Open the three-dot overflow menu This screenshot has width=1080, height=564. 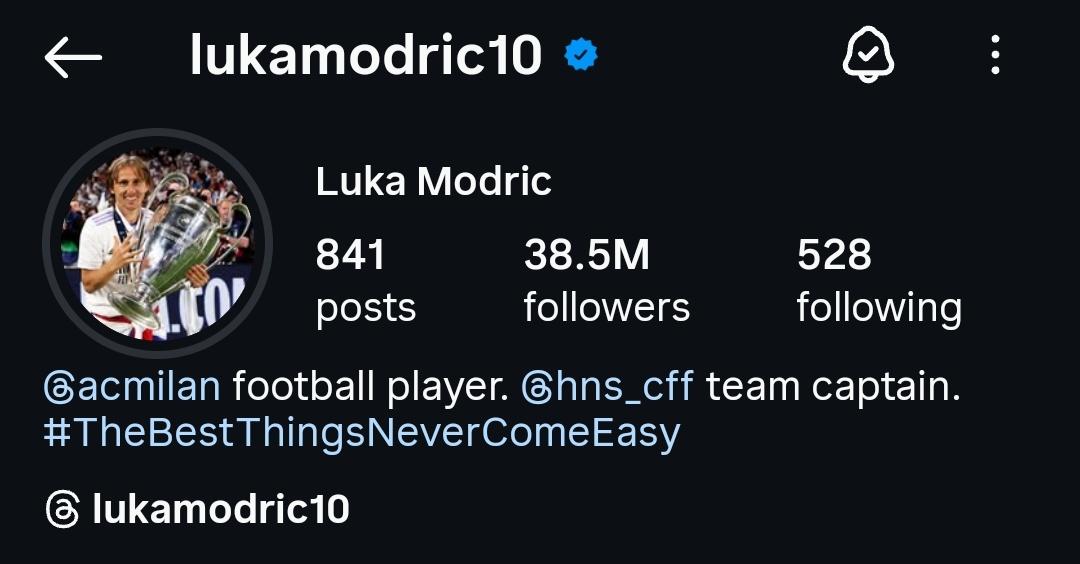[x=994, y=55]
